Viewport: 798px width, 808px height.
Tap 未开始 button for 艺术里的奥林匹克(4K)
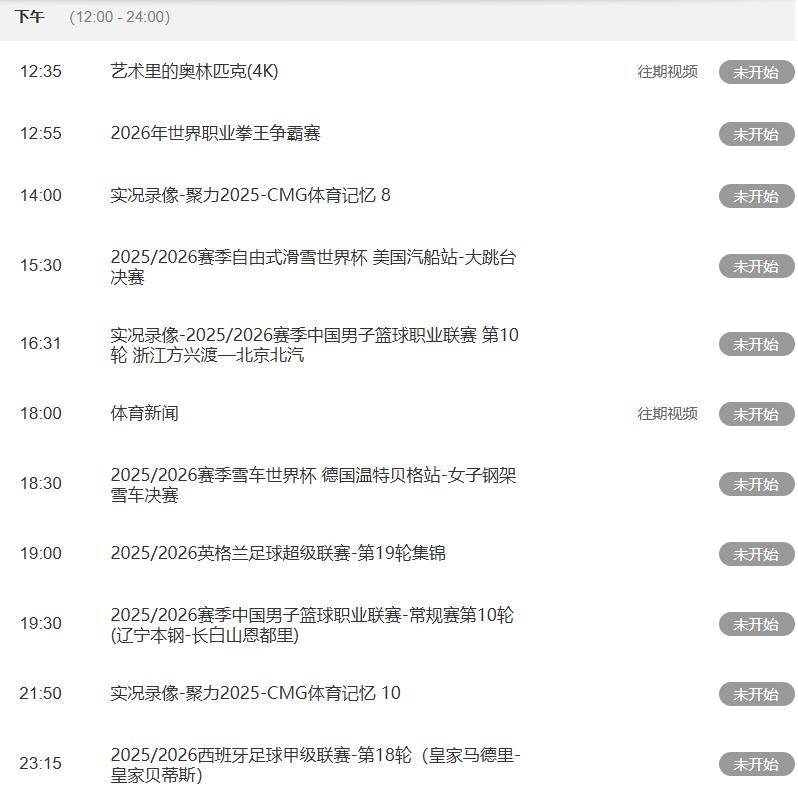[x=756, y=72]
